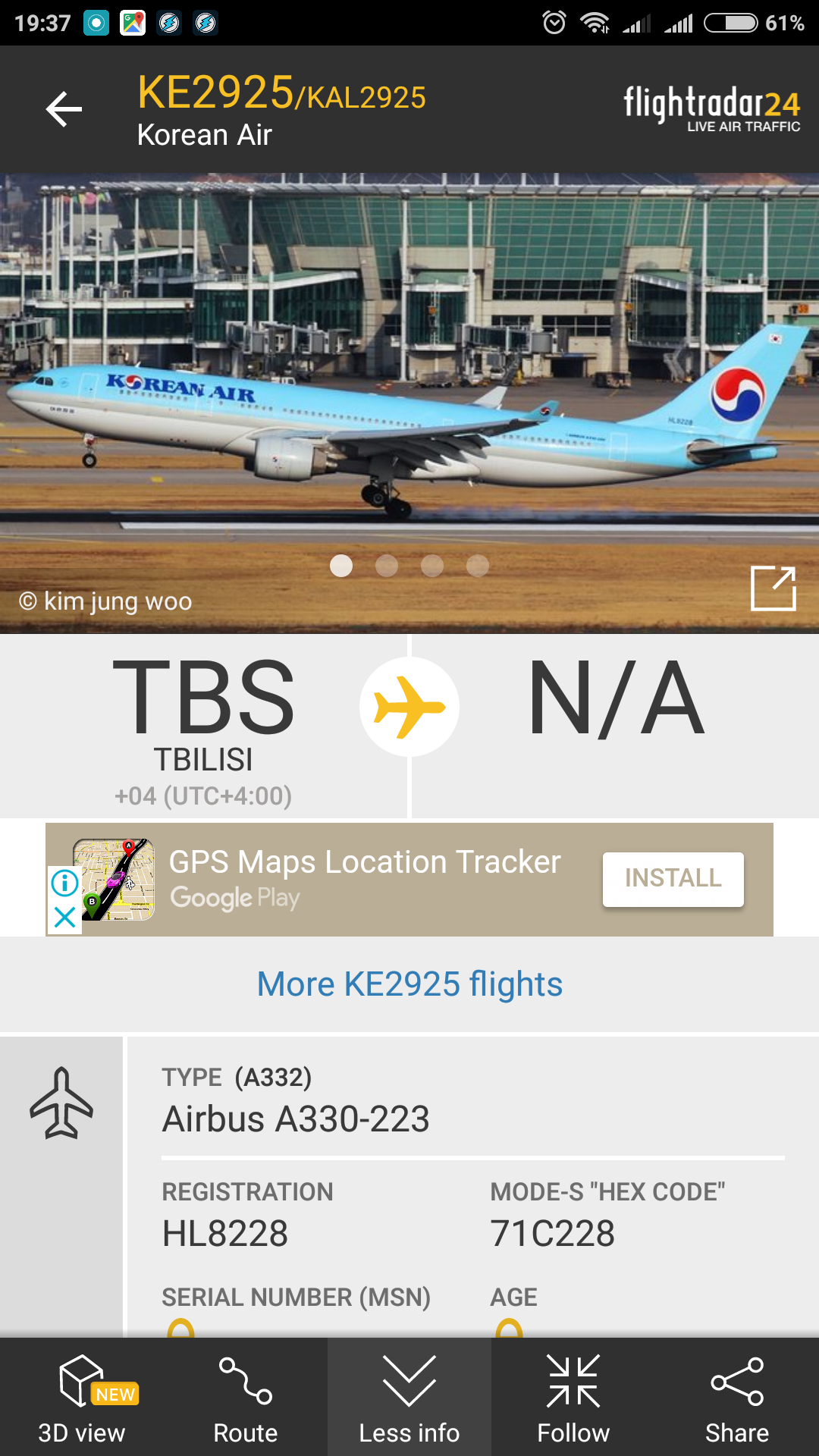The height and width of the screenshot is (1456, 819).
Task: Follow this flight
Action: pyautogui.click(x=573, y=1398)
